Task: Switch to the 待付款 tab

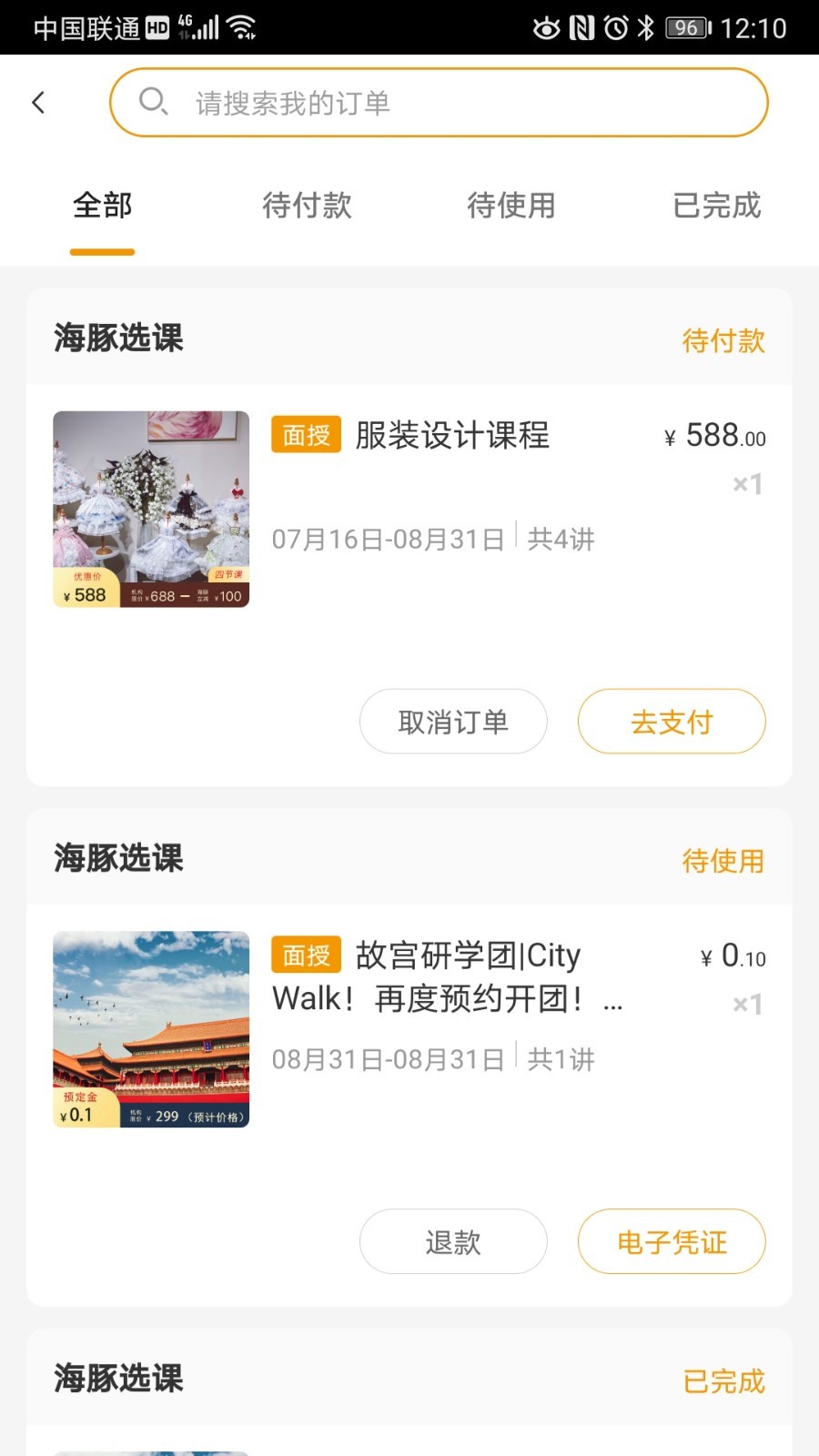Action: (307, 206)
